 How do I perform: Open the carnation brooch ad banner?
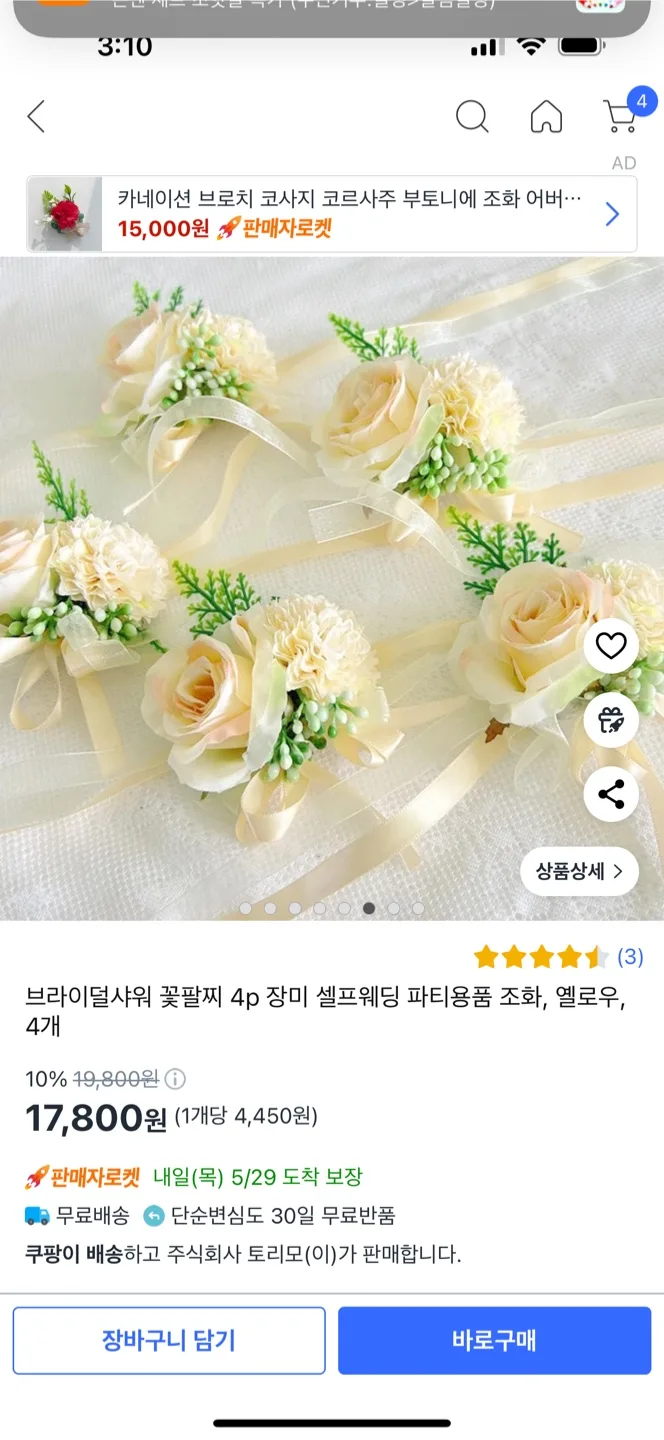pos(331,214)
